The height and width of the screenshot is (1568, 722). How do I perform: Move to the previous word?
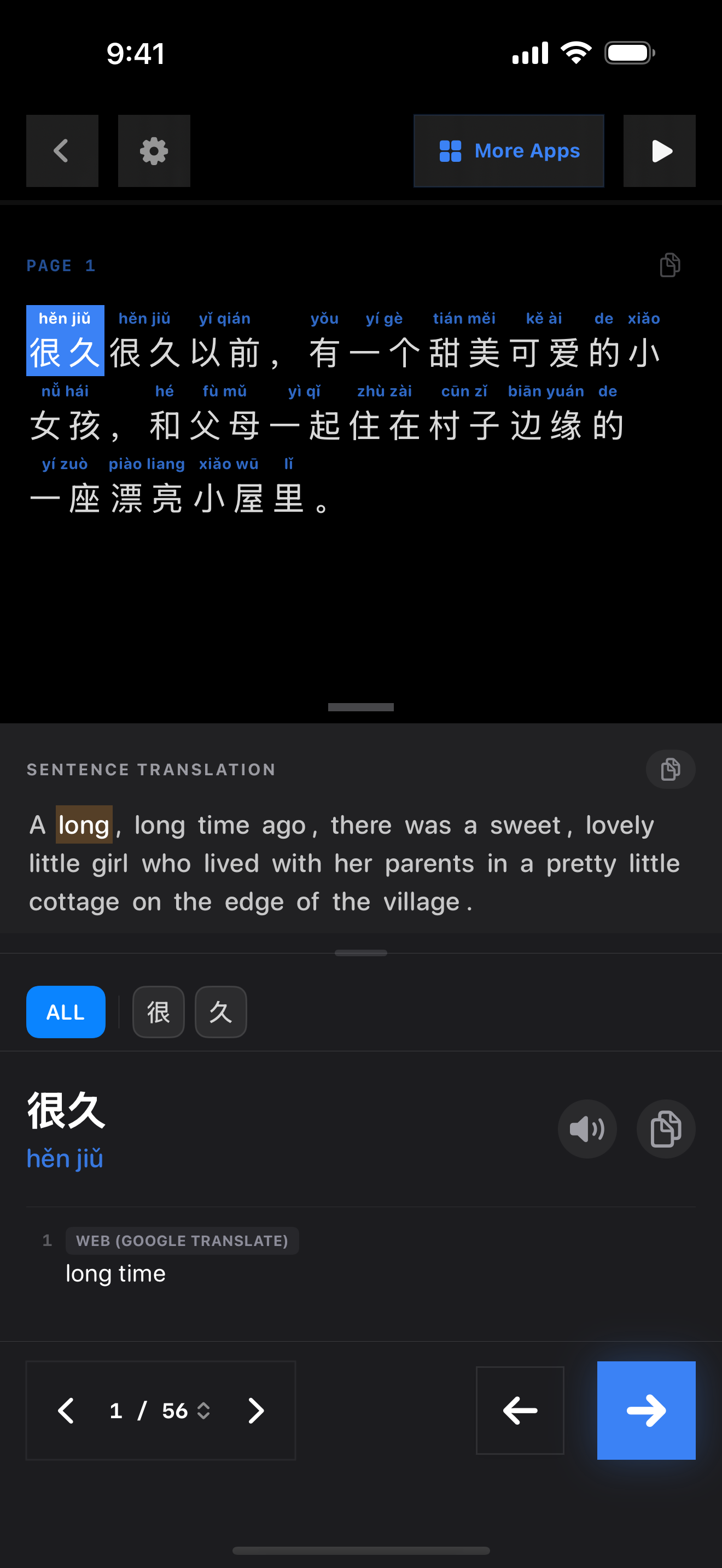coord(520,1411)
